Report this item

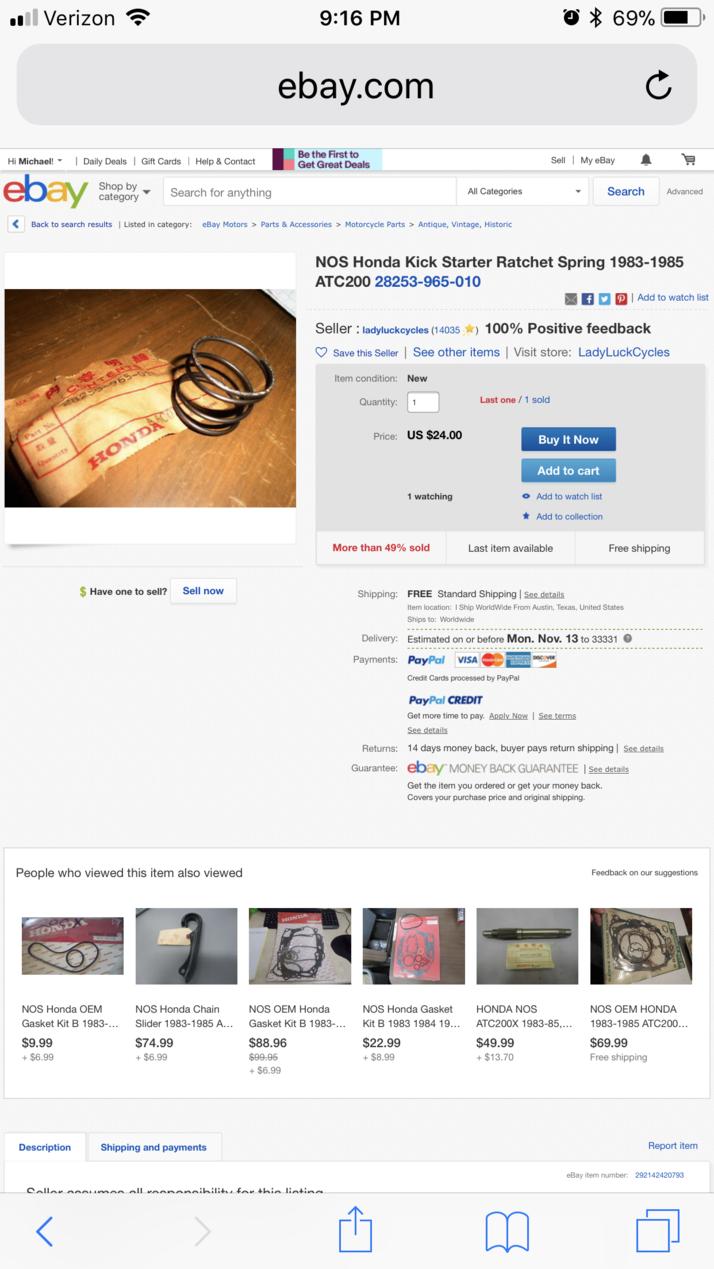point(672,1146)
